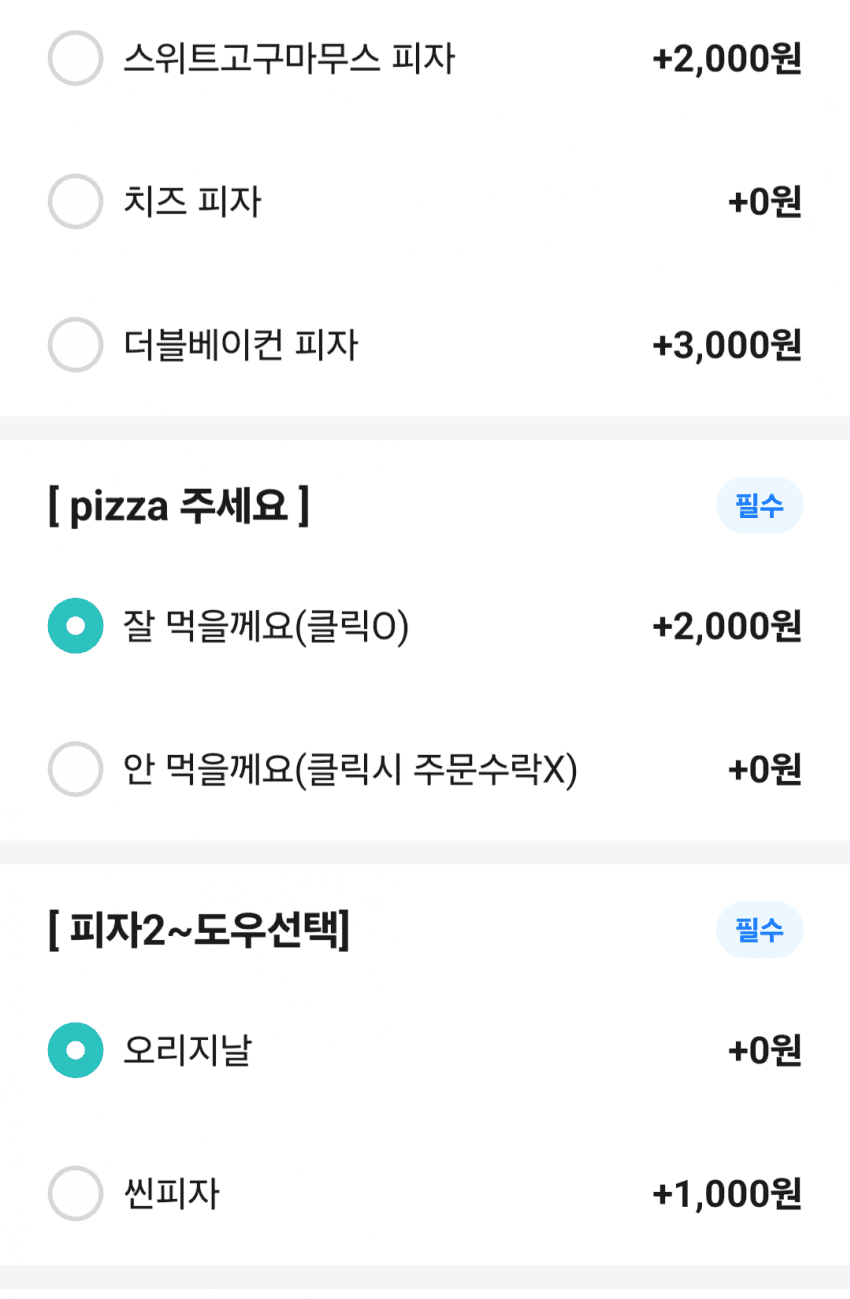Tap the 필수 badge for 피자2~도우선택
This screenshot has height=1299, width=850.
[760, 929]
